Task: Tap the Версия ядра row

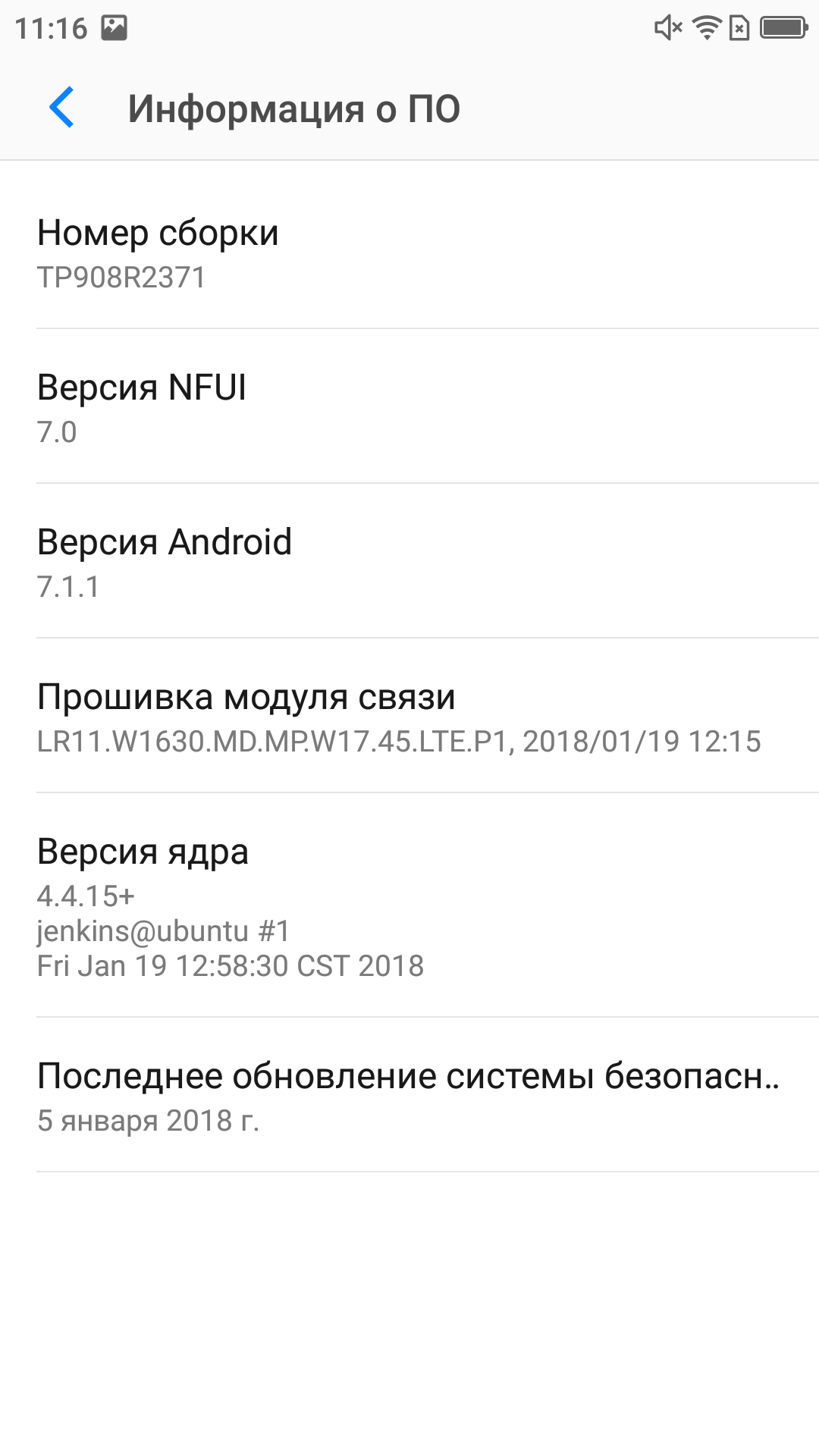Action: point(409,905)
